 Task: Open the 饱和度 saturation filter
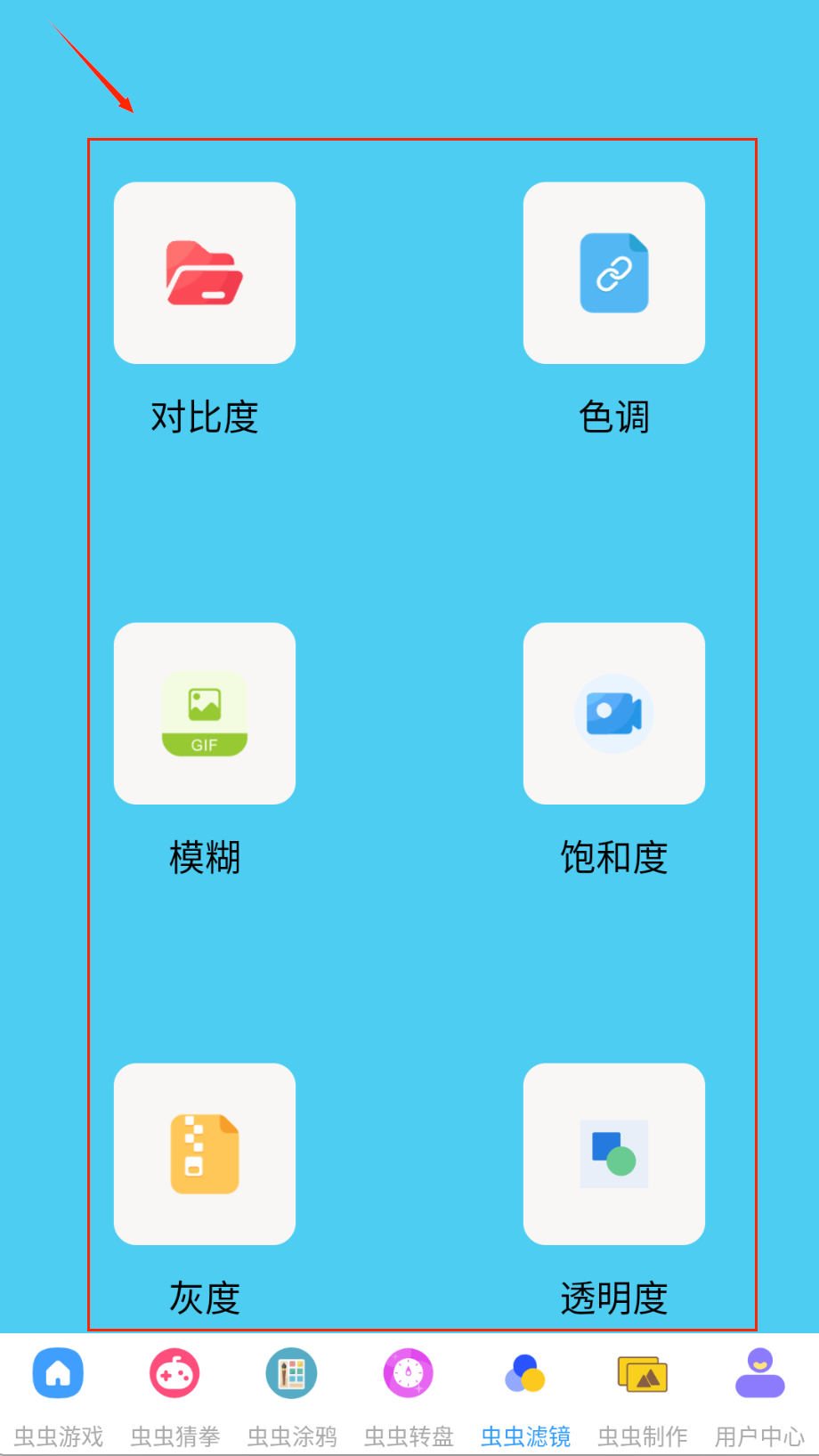[x=614, y=714]
